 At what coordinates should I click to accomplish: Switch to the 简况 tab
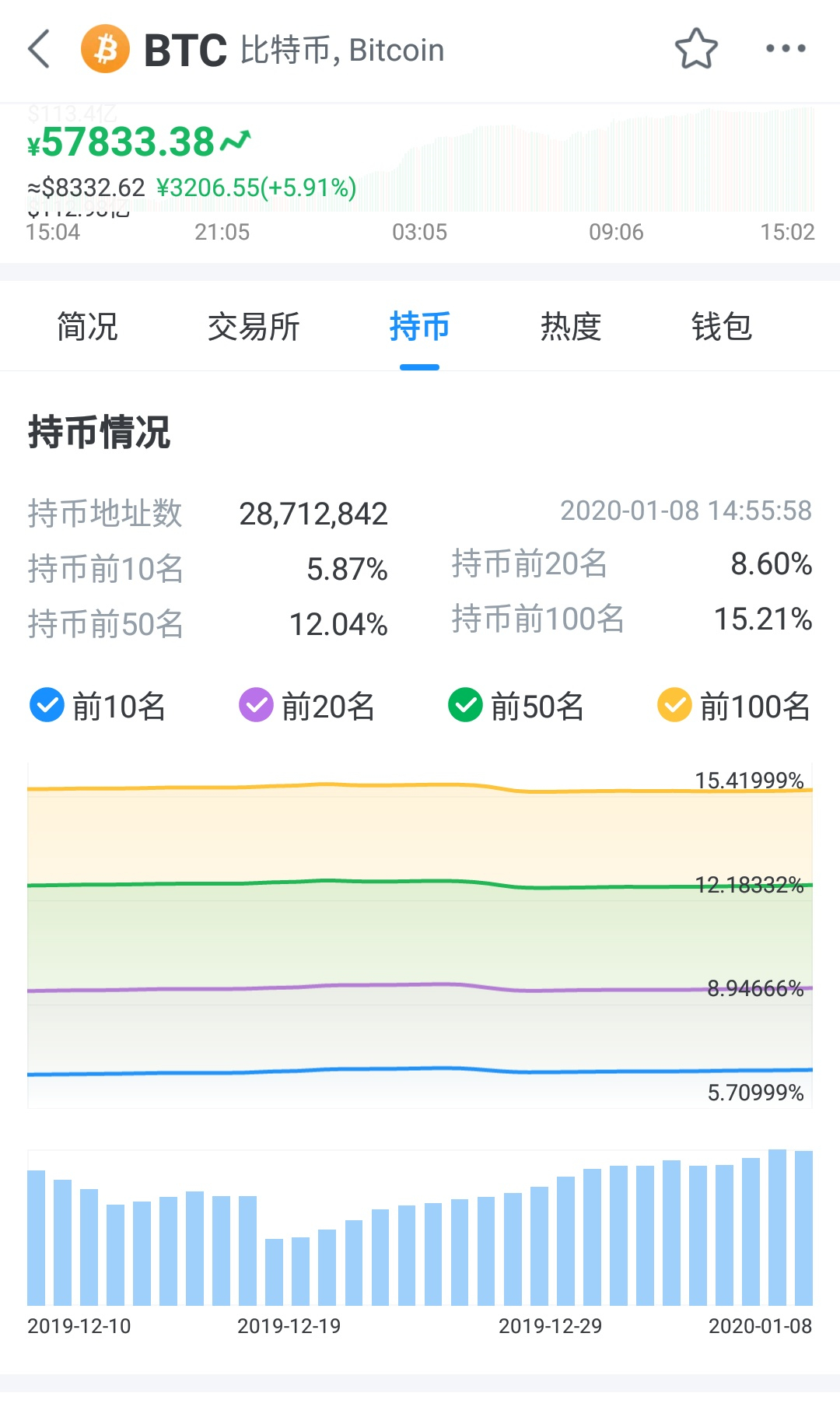pos(87,327)
